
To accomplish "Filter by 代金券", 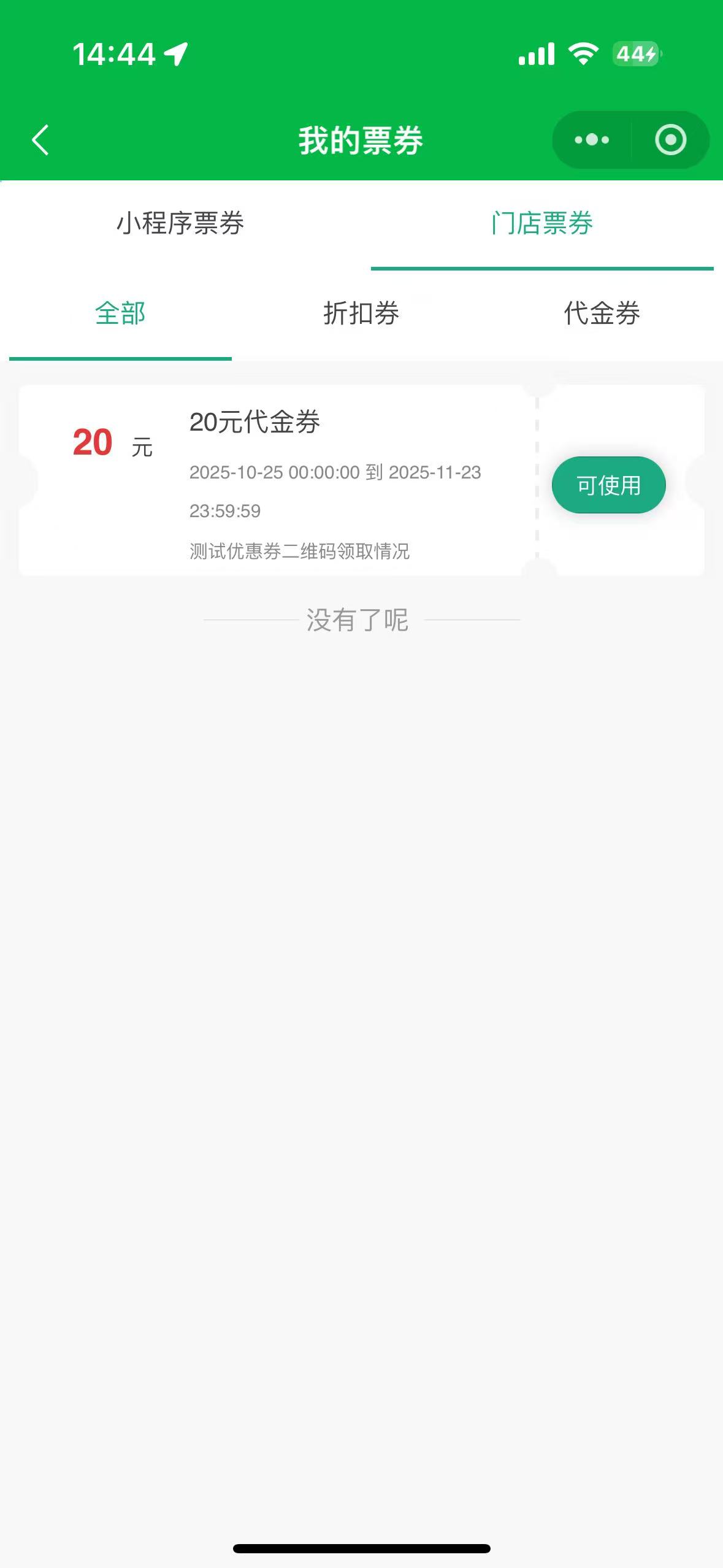I will click(x=602, y=313).
